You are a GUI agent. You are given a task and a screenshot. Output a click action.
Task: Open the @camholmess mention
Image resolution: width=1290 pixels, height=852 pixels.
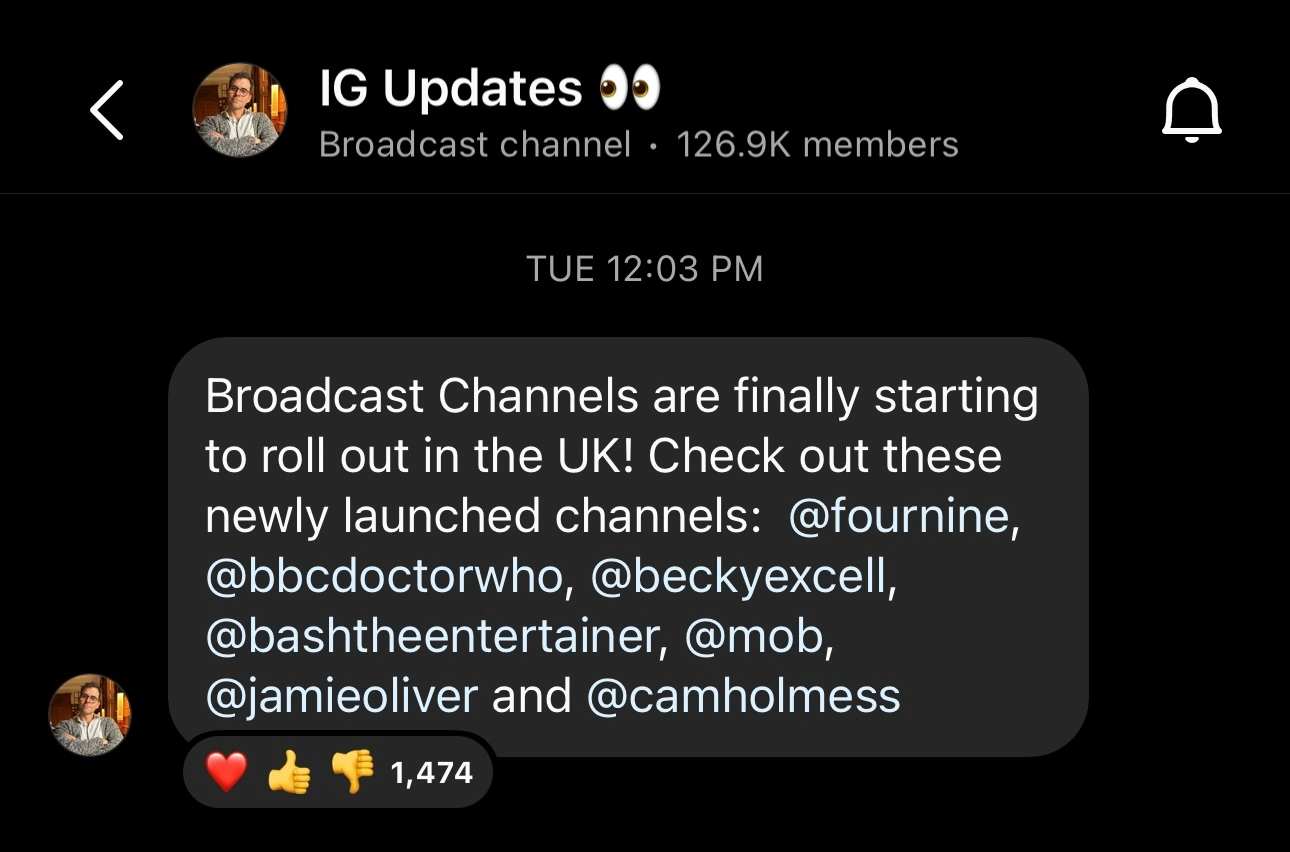pos(743,696)
